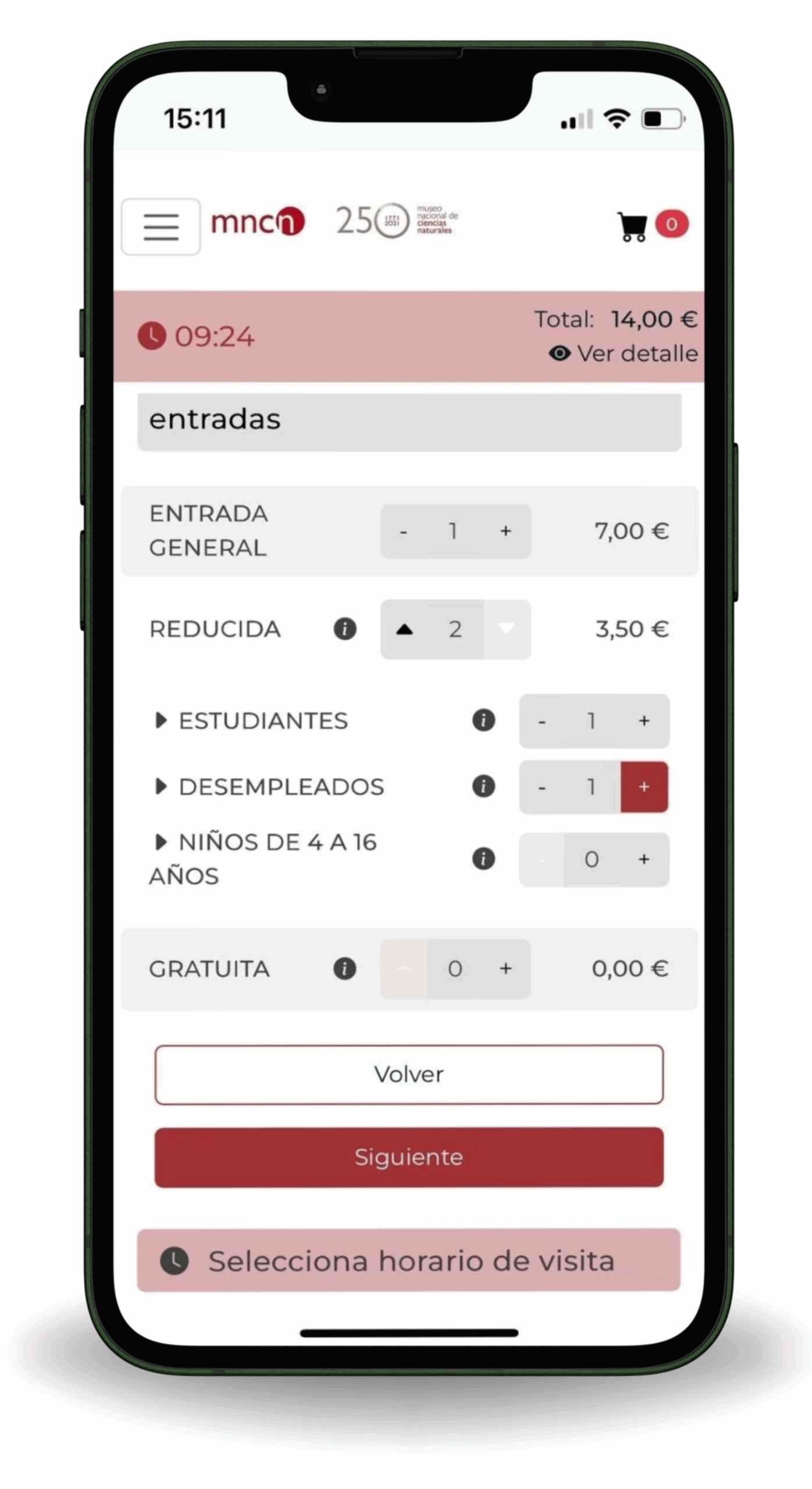Viewport: 812px width, 1489px height.
Task: Show info about Reducida tickets
Action: tap(345, 629)
